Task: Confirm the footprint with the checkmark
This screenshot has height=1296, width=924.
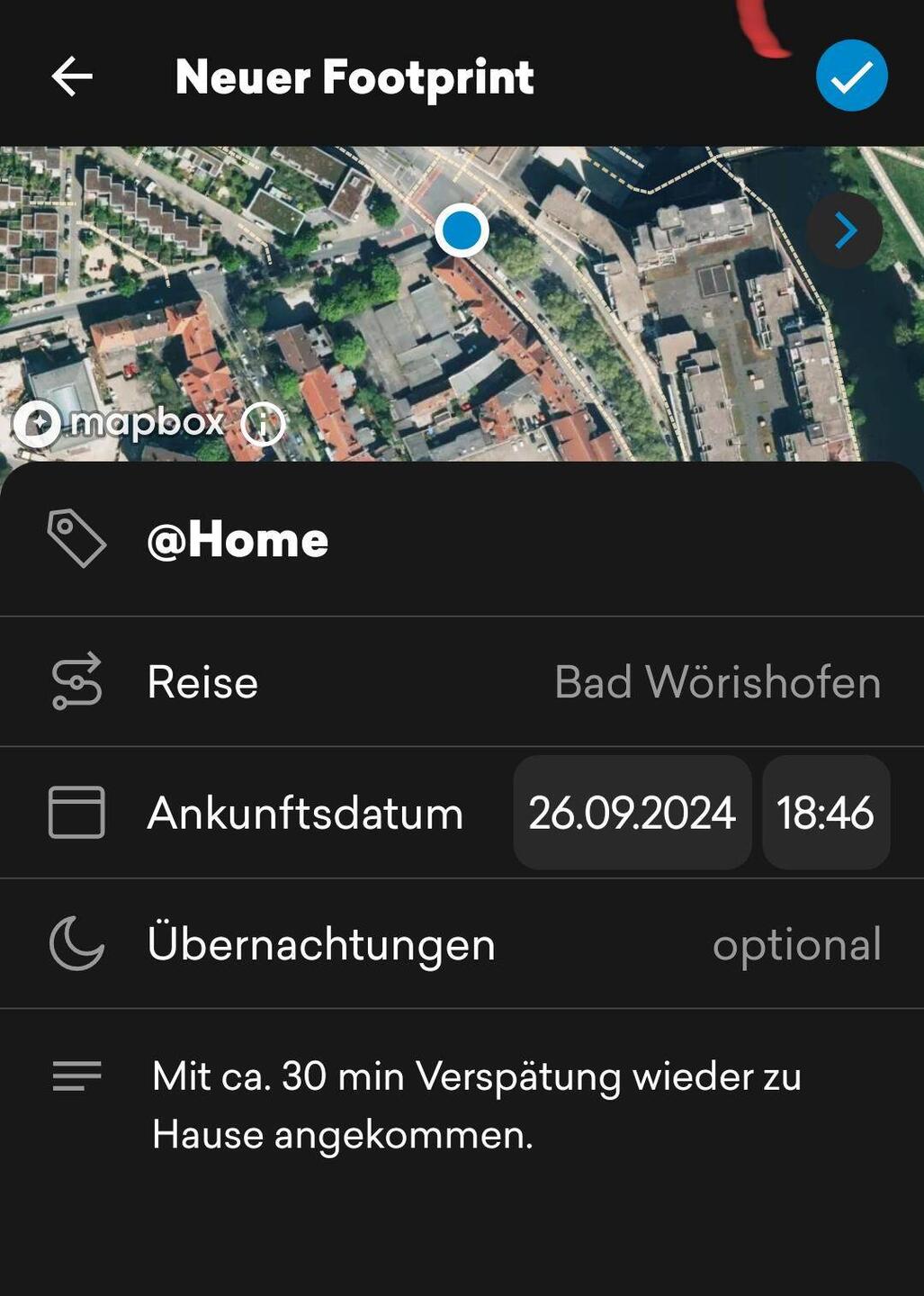Action: [851, 76]
